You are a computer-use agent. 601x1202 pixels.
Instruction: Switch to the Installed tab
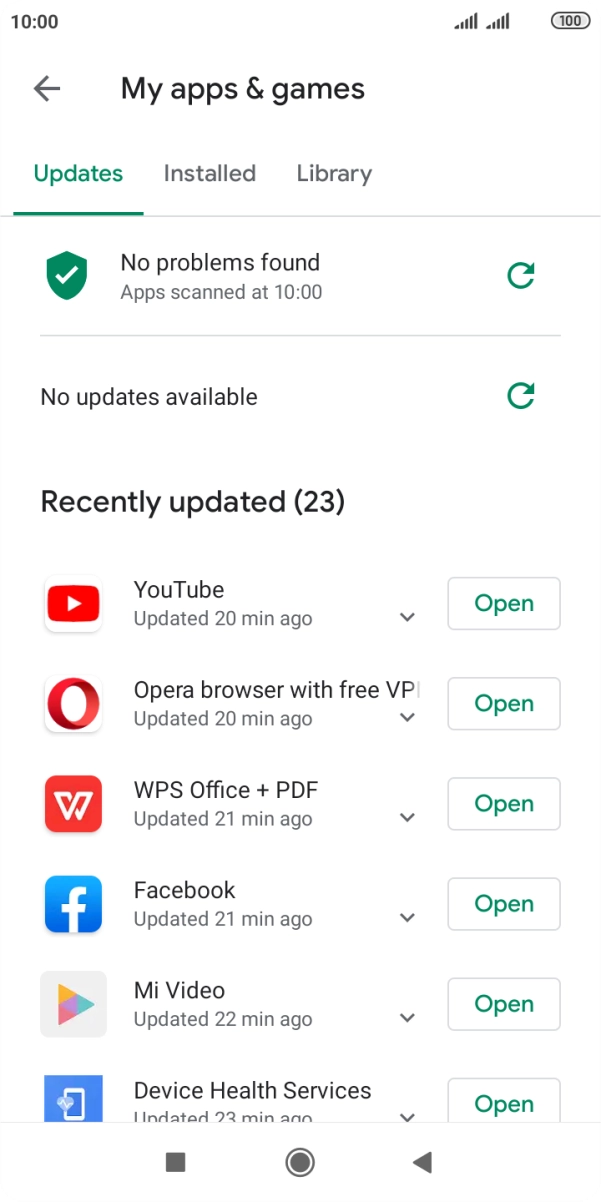pos(209,173)
